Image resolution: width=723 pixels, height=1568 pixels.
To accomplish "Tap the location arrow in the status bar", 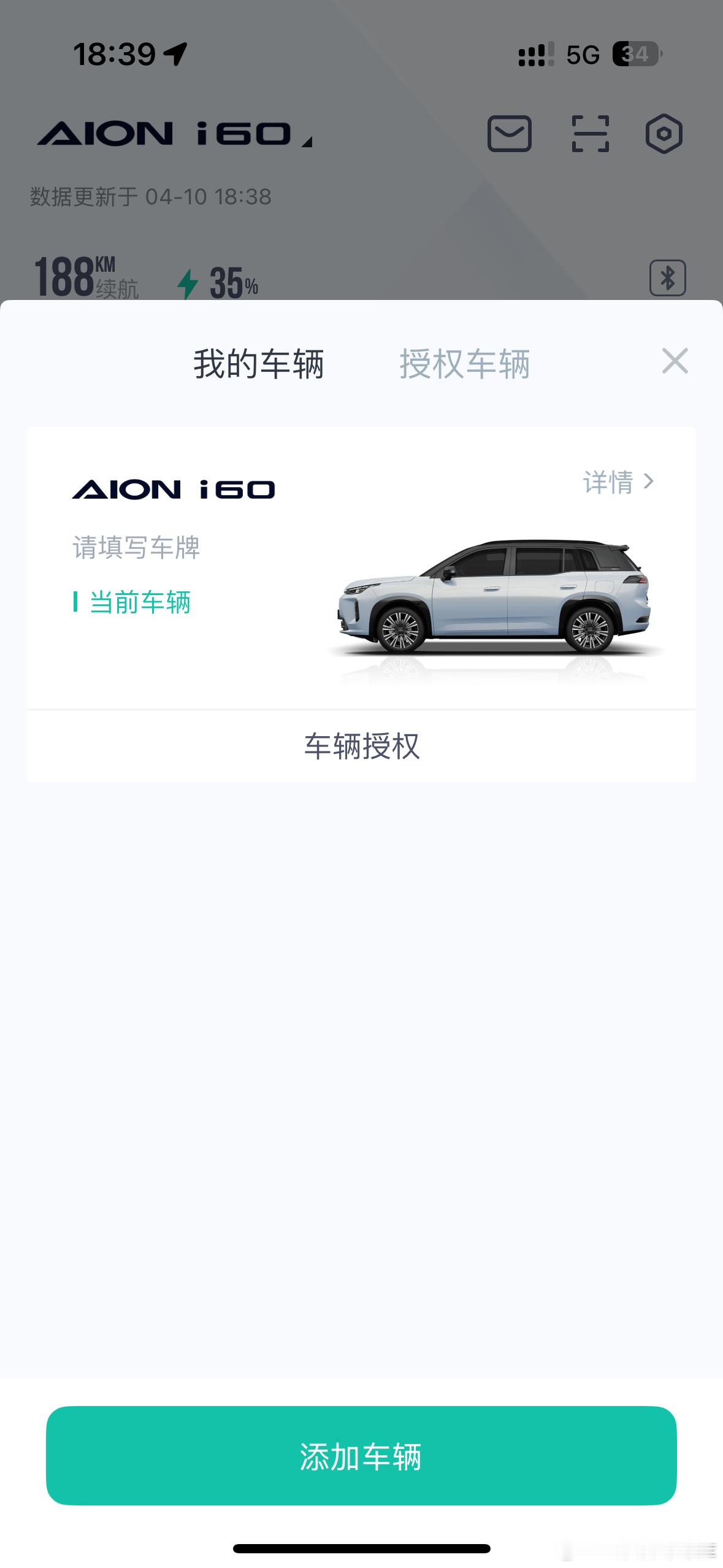I will tap(175, 53).
